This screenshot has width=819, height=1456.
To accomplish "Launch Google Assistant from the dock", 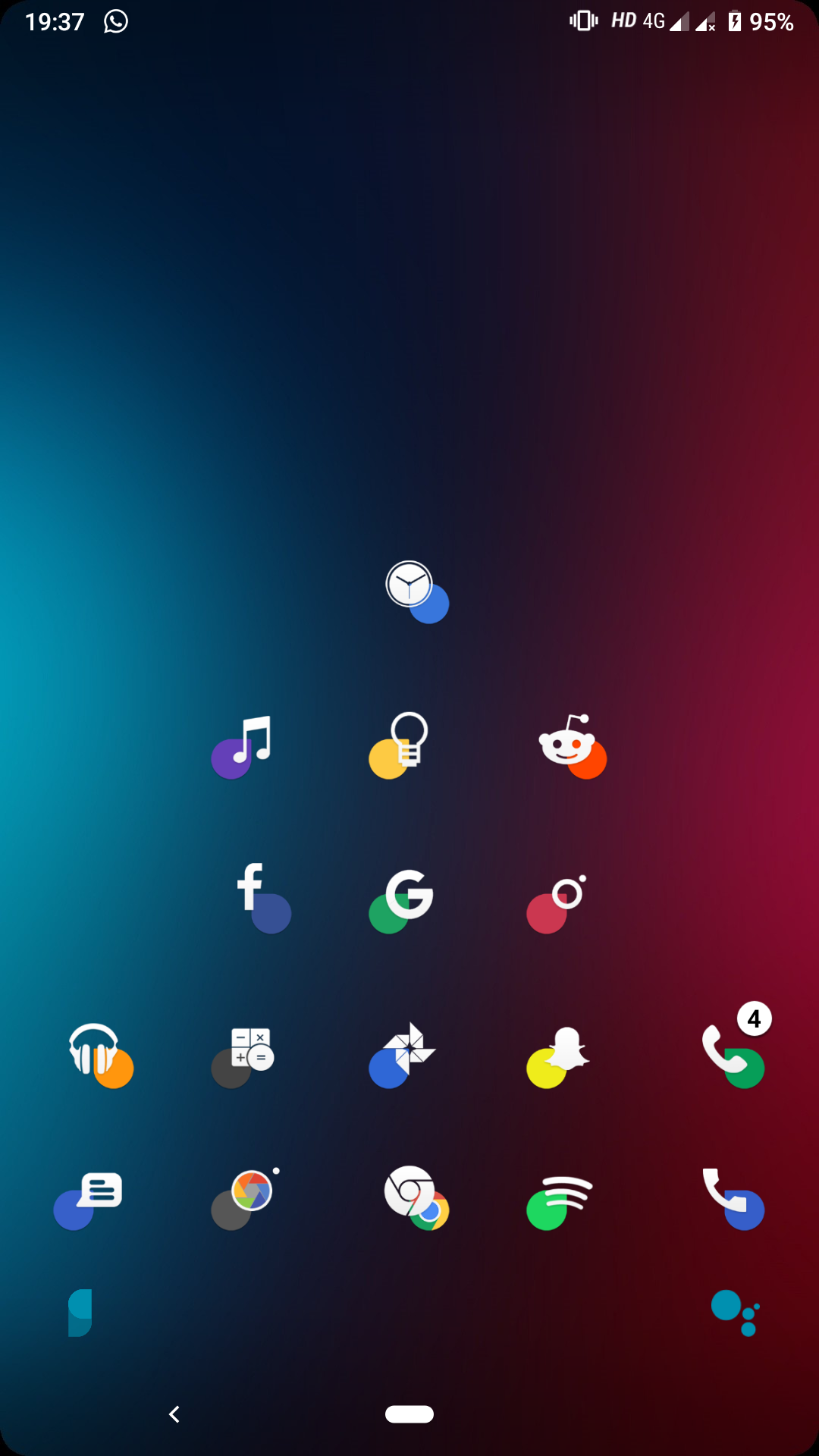I will (734, 1313).
